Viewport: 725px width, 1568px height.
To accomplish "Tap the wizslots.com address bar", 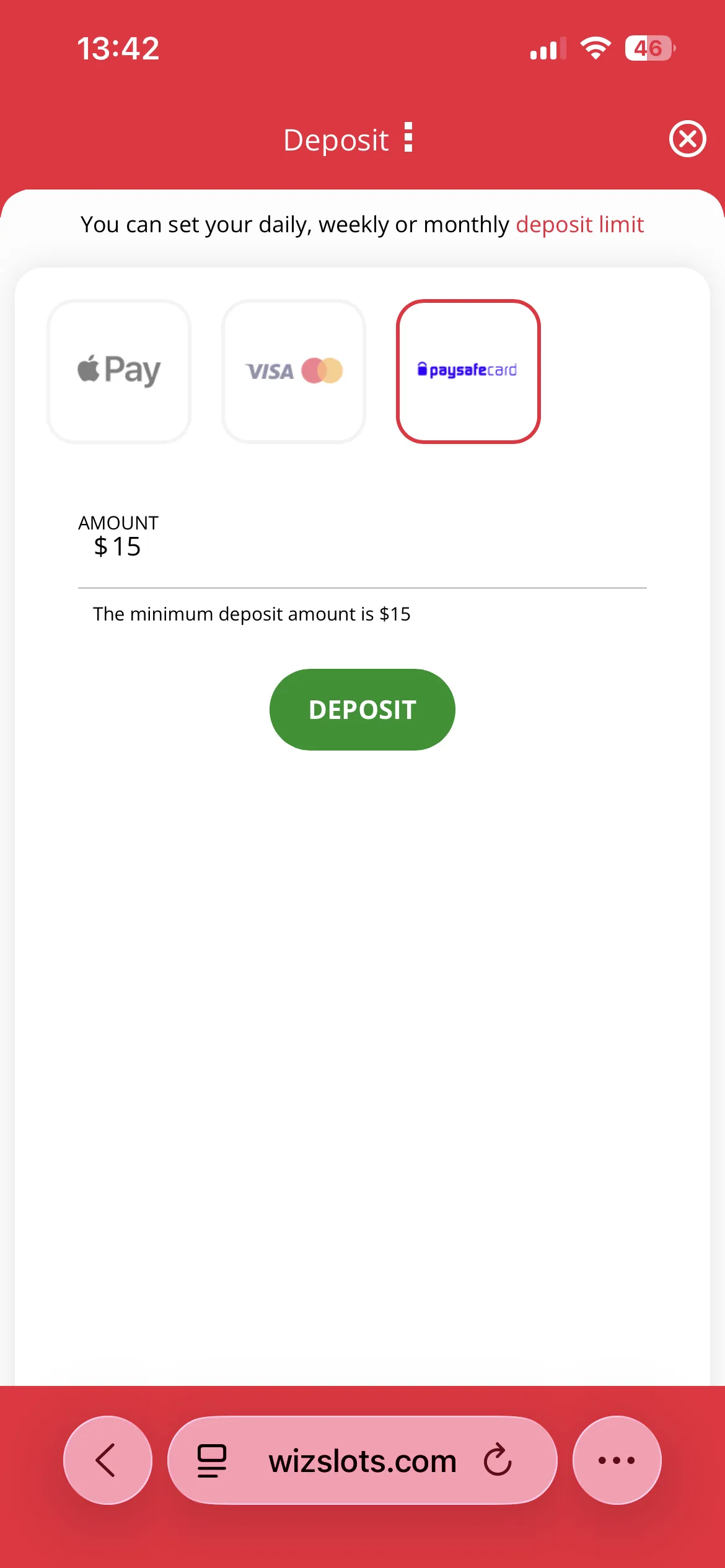I will pos(362,1460).
